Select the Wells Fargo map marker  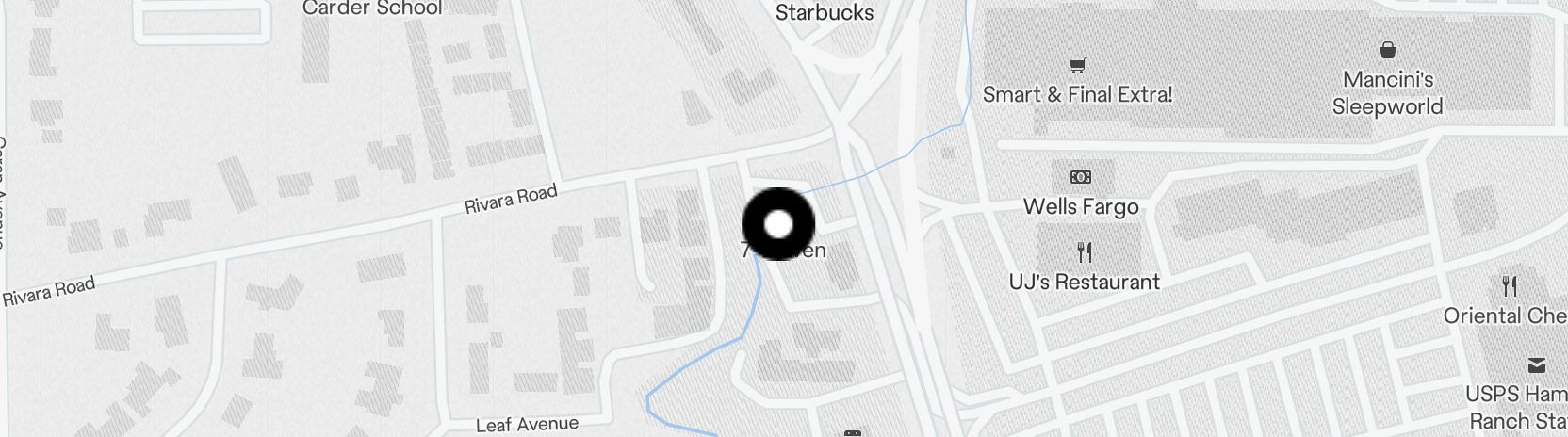click(1081, 178)
